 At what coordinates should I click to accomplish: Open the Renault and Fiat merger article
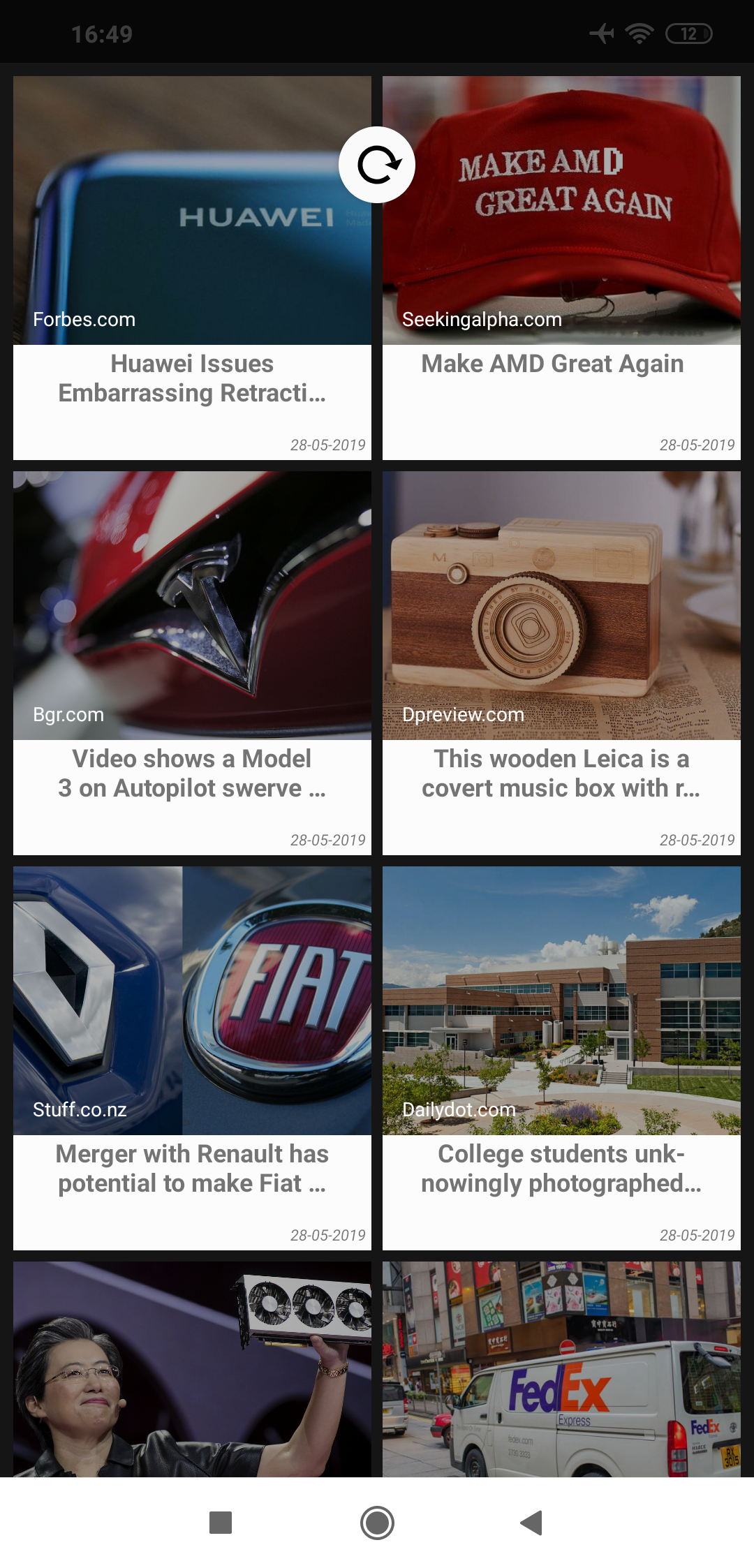[x=192, y=1169]
